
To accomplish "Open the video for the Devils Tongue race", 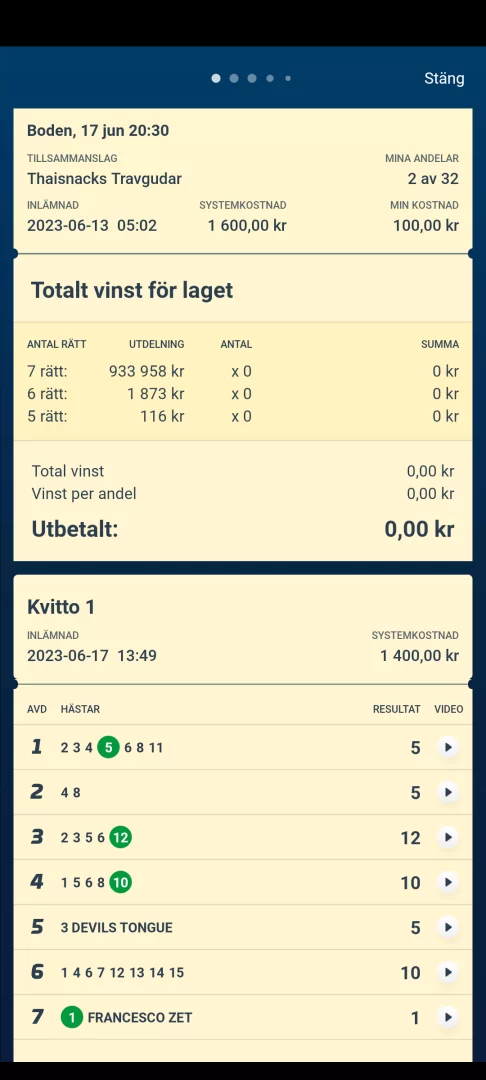I will [x=448, y=927].
